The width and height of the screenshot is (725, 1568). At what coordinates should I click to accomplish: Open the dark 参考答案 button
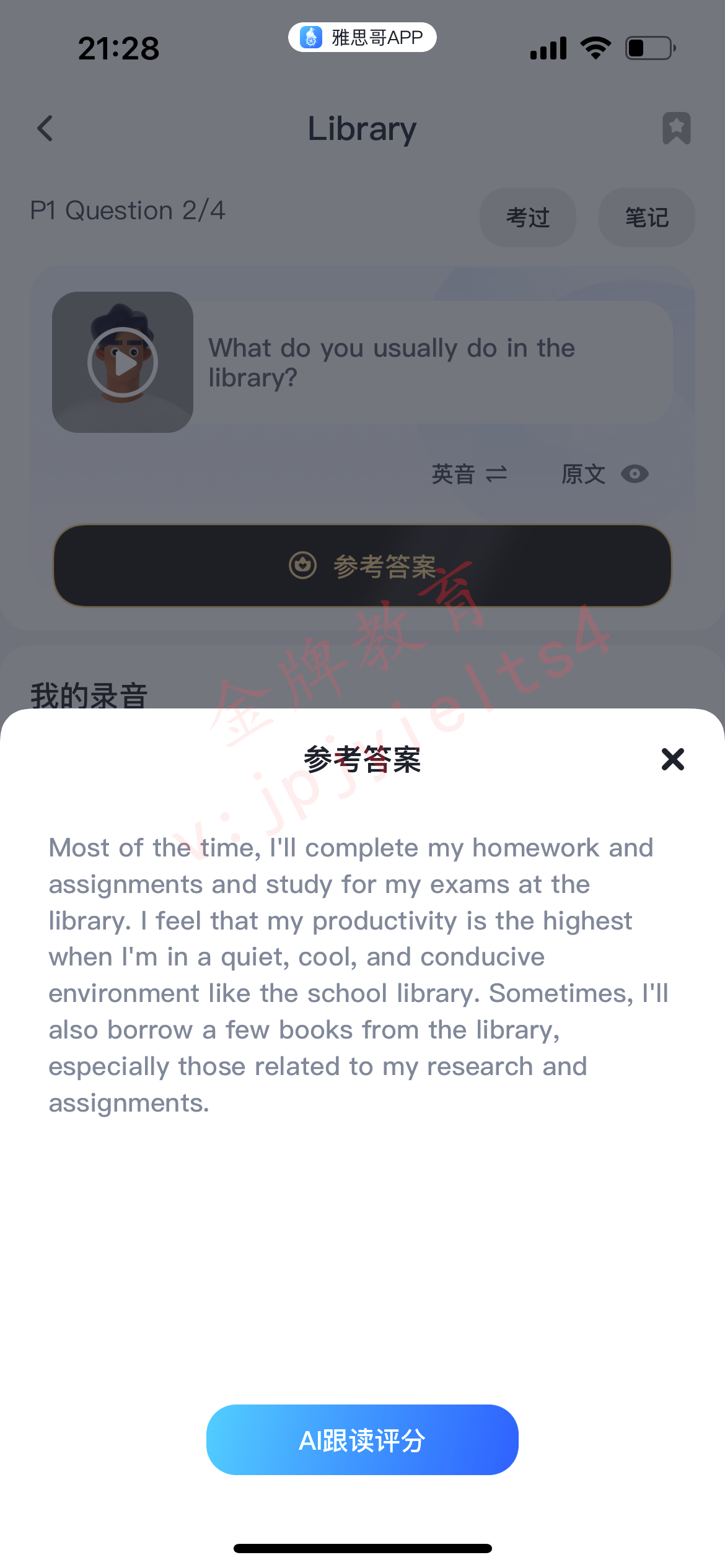362,566
